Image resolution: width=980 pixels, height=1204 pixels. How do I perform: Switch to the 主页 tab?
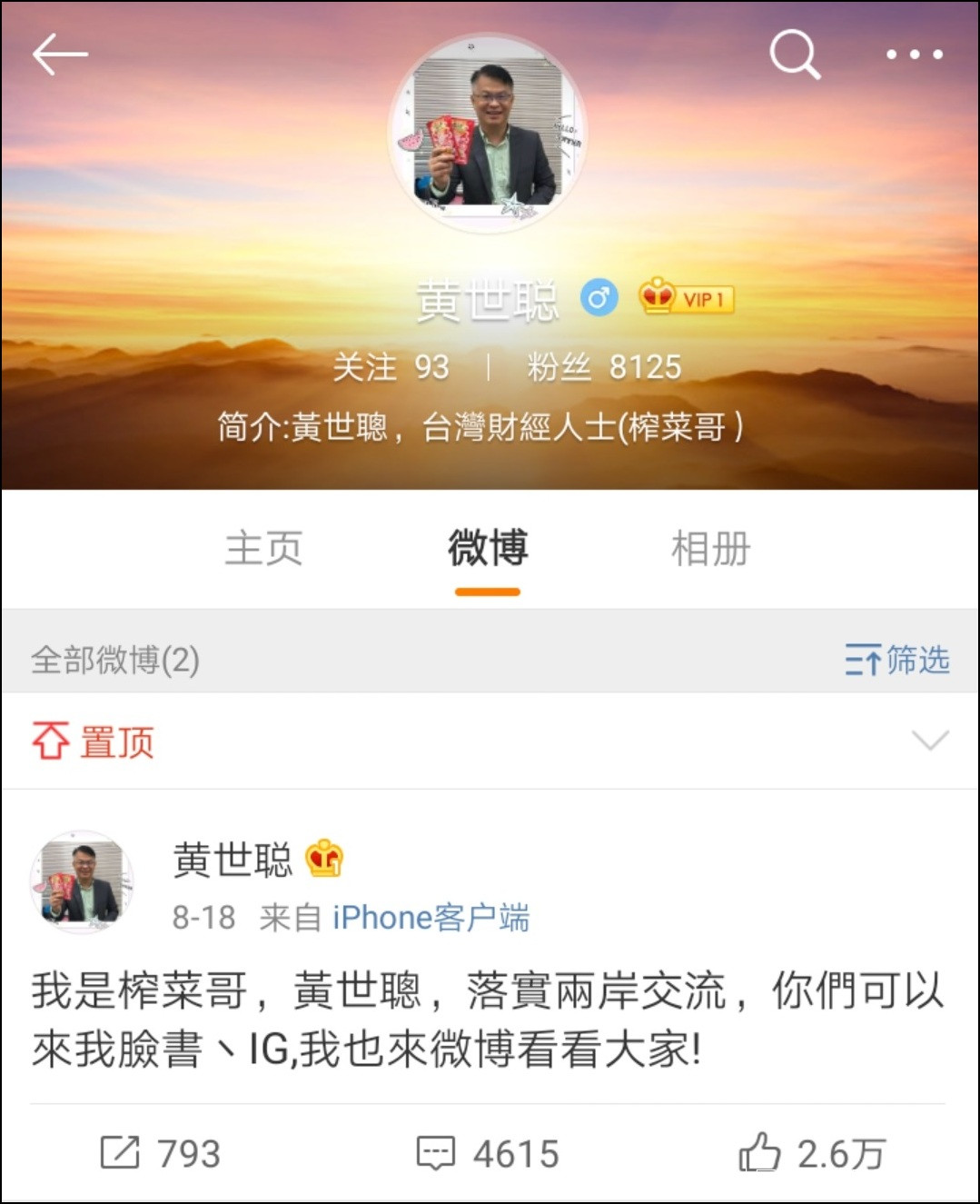[x=263, y=549]
